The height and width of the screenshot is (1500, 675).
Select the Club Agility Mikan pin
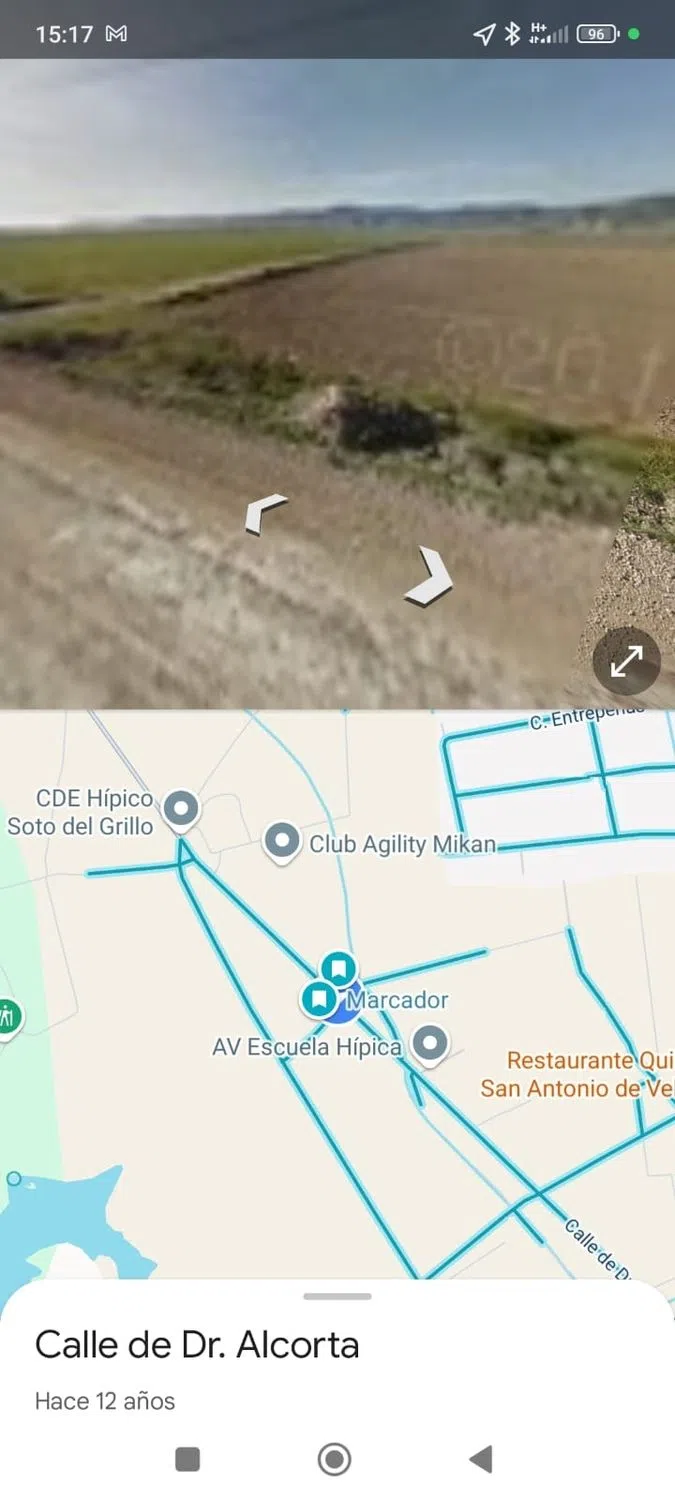(x=282, y=842)
